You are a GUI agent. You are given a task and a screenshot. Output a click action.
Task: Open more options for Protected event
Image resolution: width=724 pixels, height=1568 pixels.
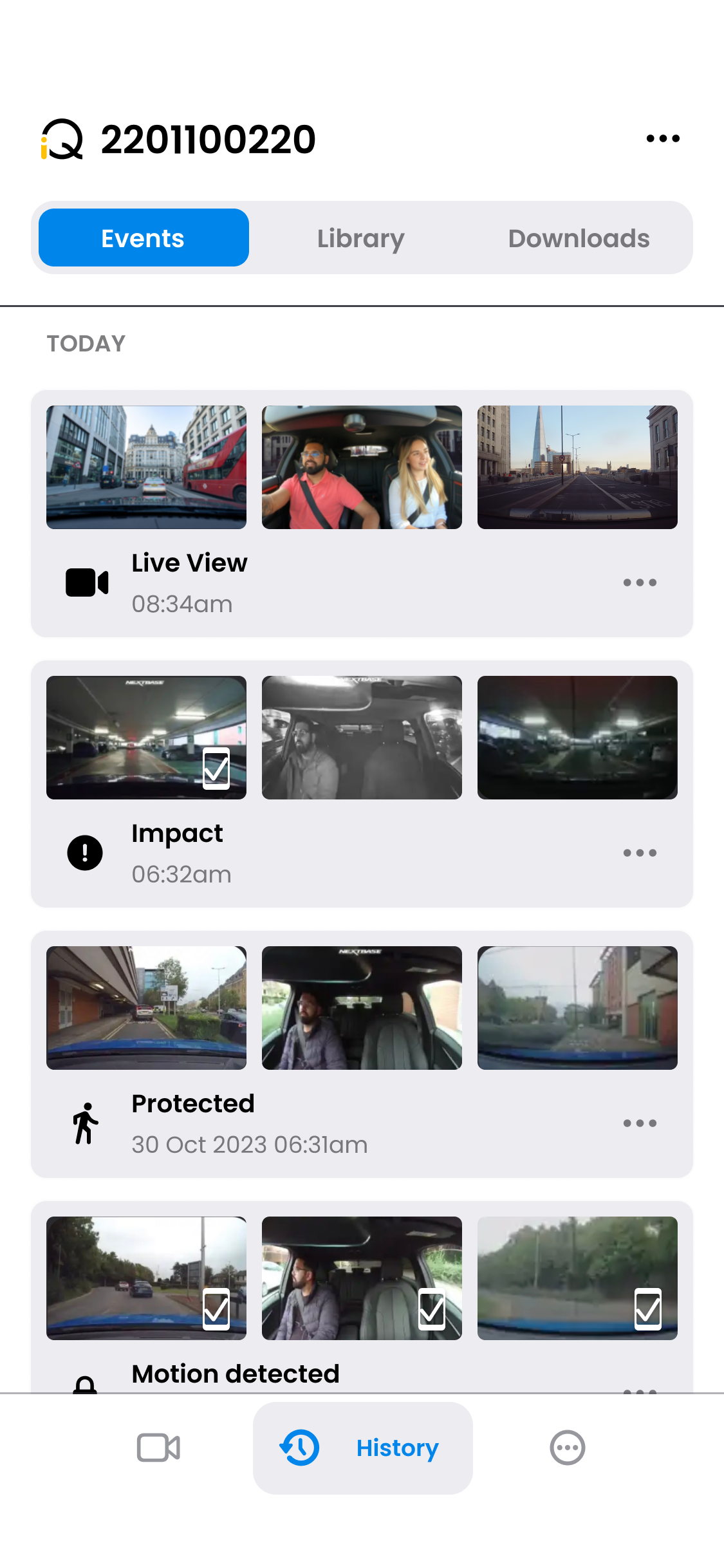tap(640, 1123)
